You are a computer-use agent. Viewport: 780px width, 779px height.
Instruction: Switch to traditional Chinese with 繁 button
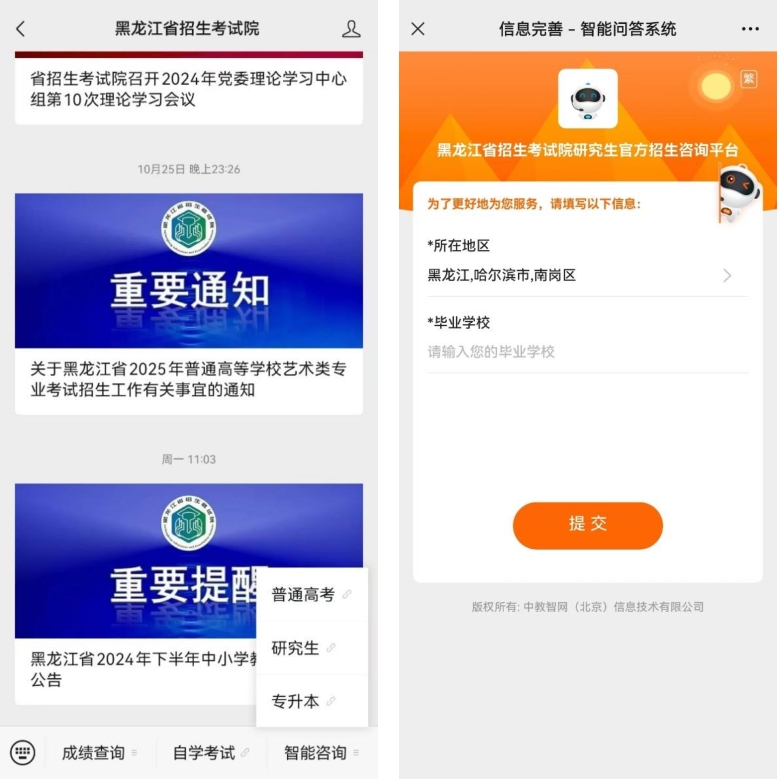coord(748,79)
